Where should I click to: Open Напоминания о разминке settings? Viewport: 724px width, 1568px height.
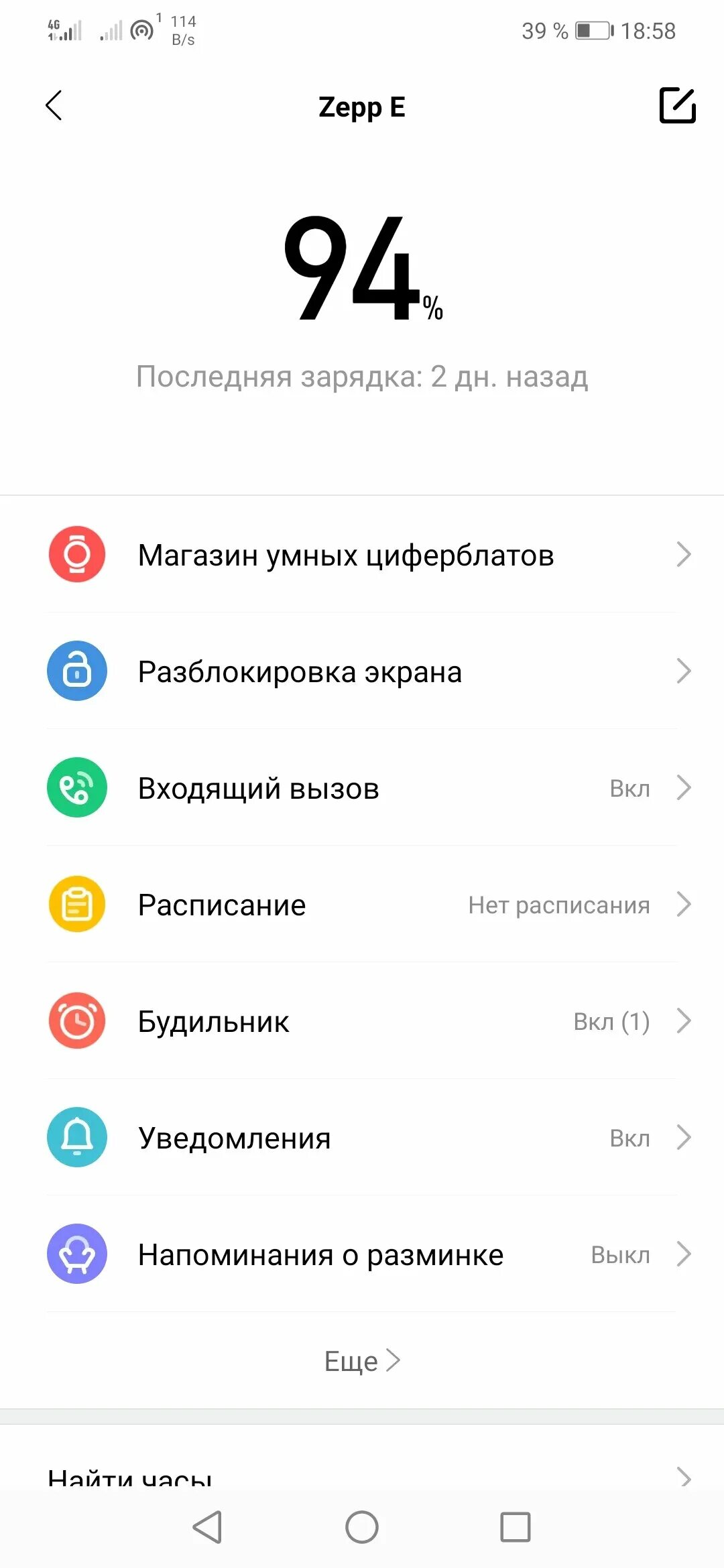[x=362, y=1254]
